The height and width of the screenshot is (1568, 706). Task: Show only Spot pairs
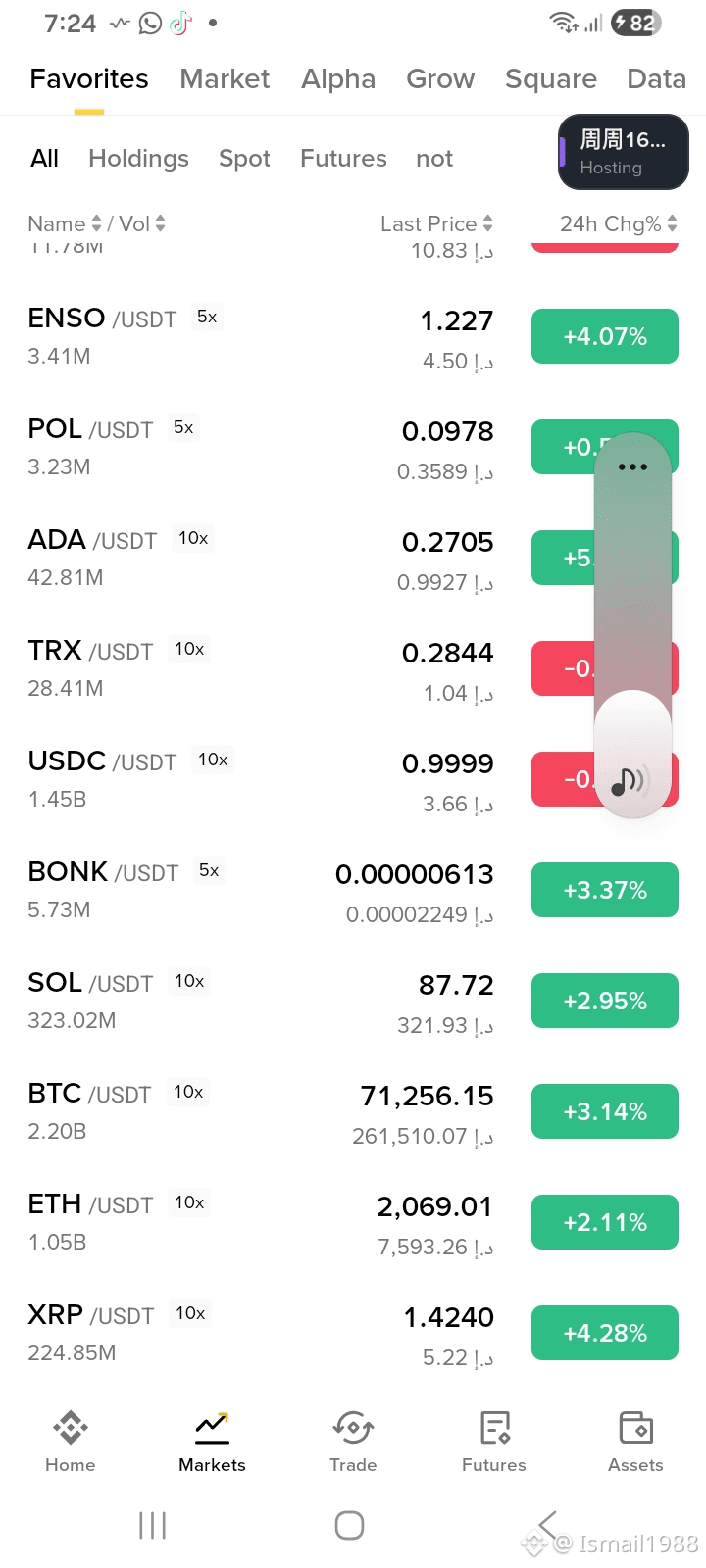(244, 159)
